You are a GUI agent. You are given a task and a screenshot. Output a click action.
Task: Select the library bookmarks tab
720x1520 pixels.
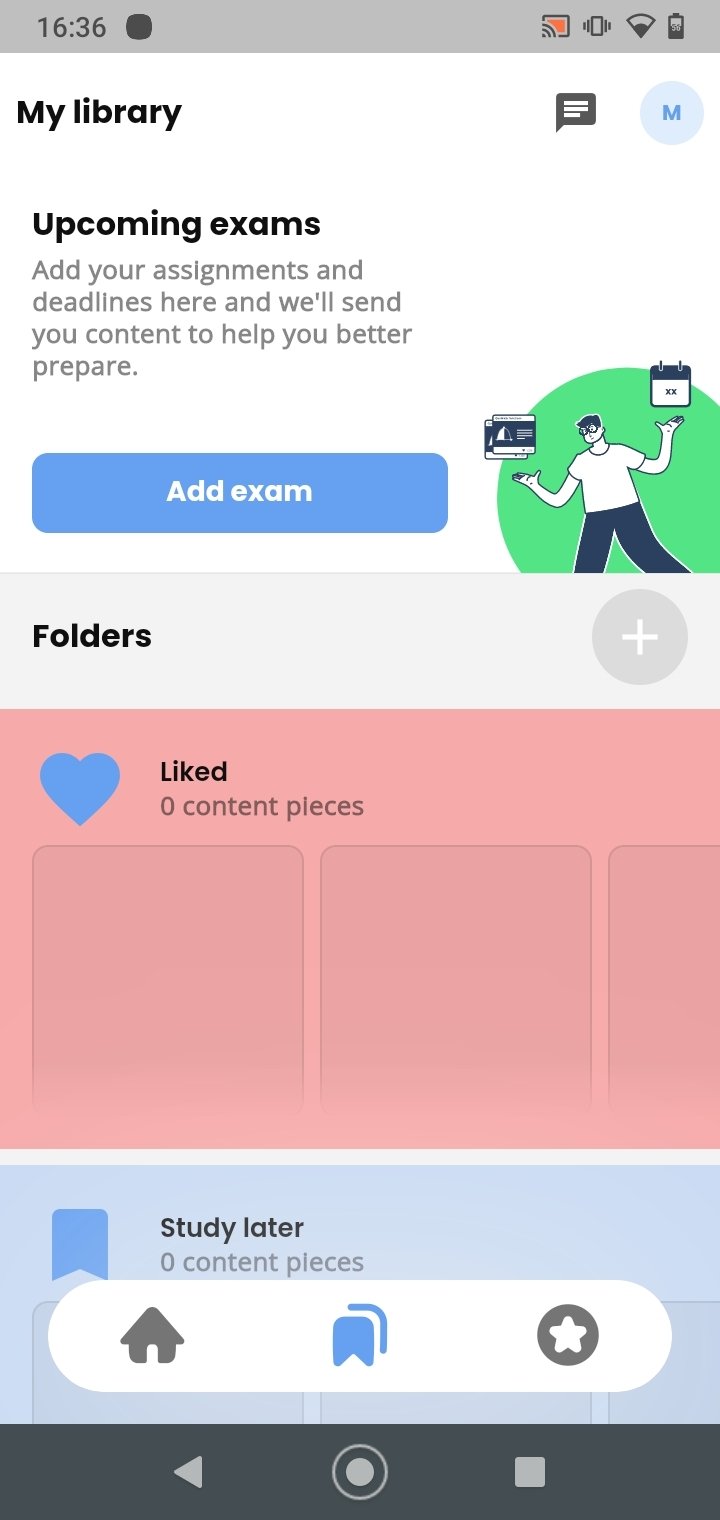360,1336
